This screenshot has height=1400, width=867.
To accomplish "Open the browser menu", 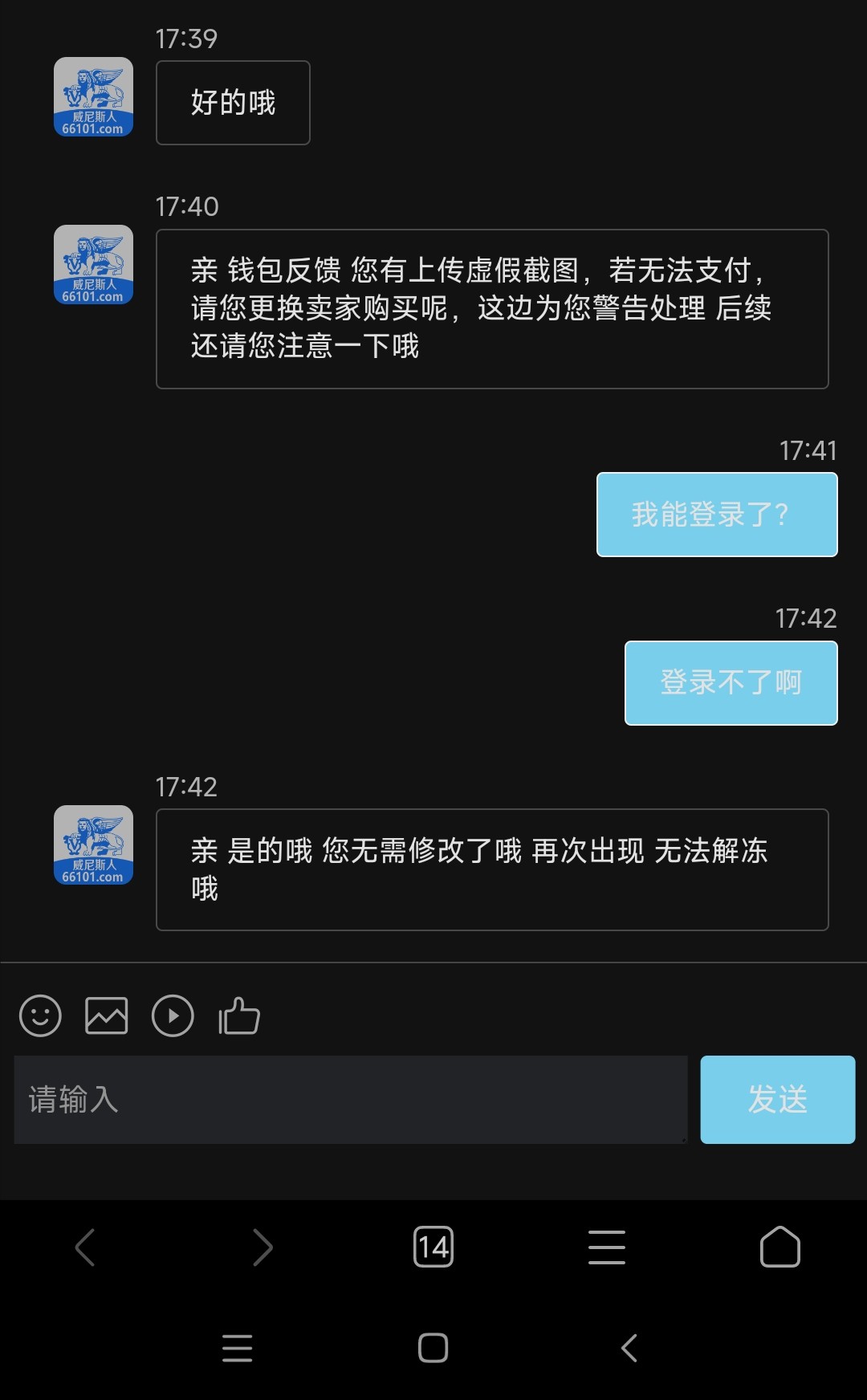I will 607,1247.
